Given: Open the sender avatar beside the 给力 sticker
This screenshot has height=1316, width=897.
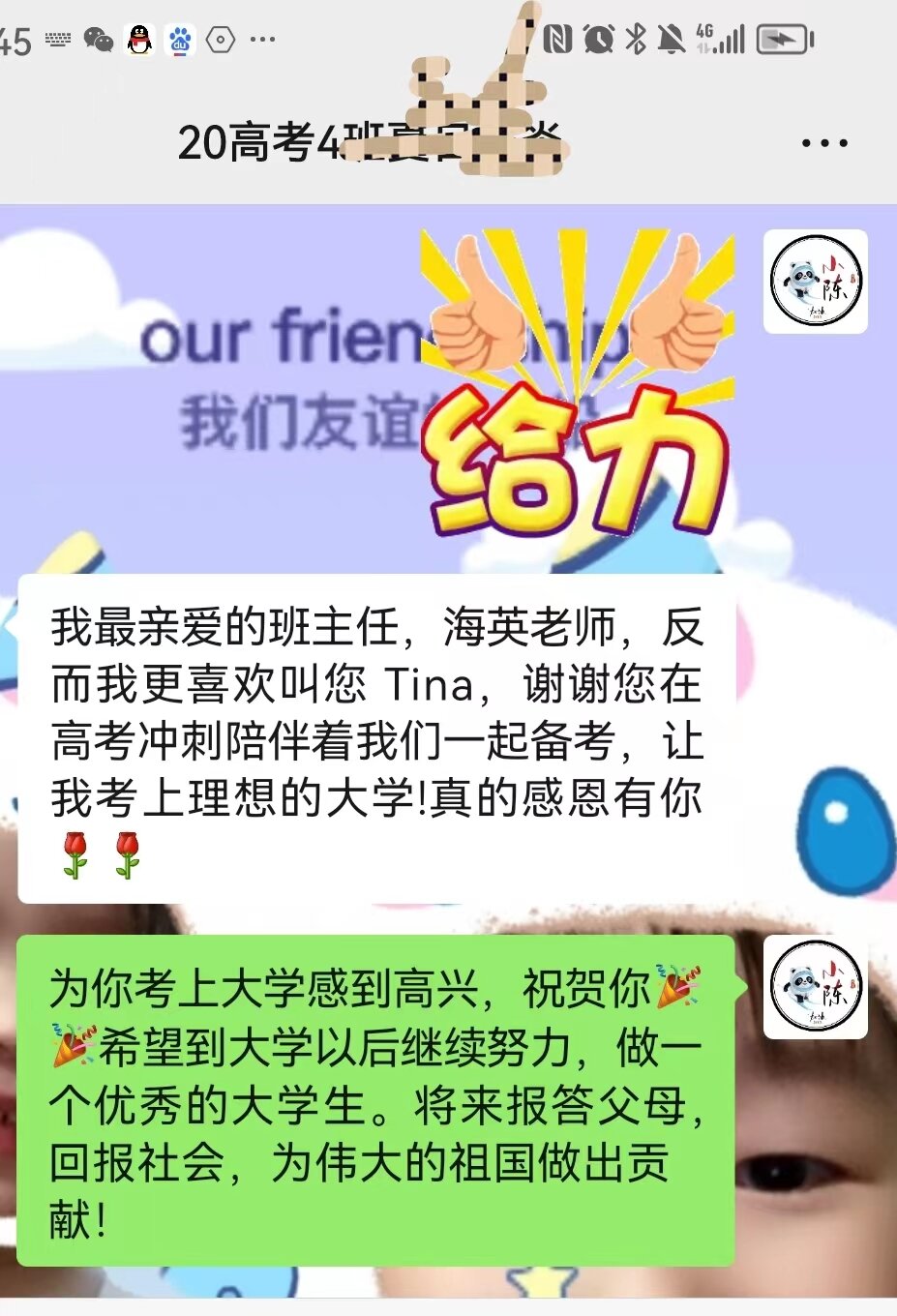Looking at the screenshot, I should click(815, 282).
